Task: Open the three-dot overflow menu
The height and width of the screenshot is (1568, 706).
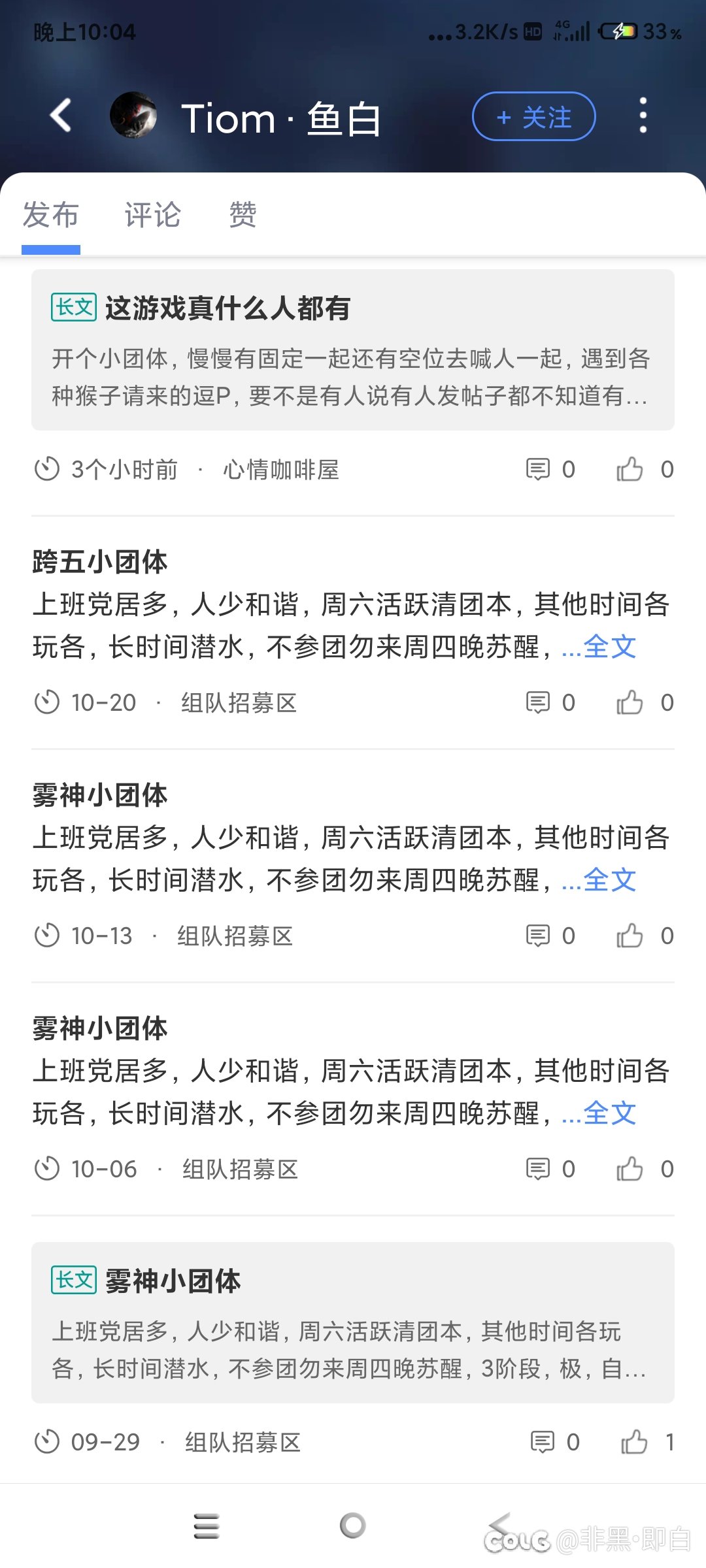Action: pos(643,116)
